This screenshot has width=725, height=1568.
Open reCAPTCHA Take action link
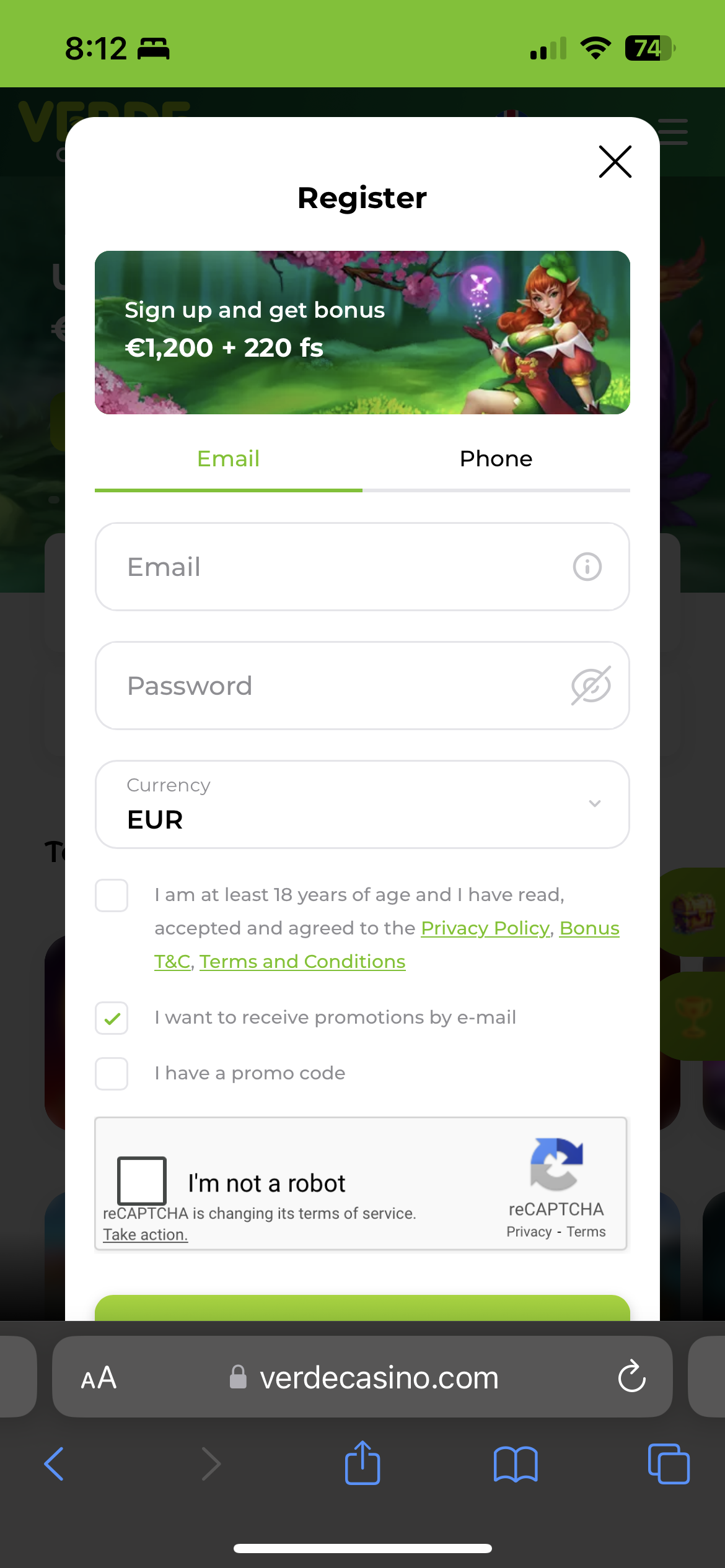tap(145, 1235)
